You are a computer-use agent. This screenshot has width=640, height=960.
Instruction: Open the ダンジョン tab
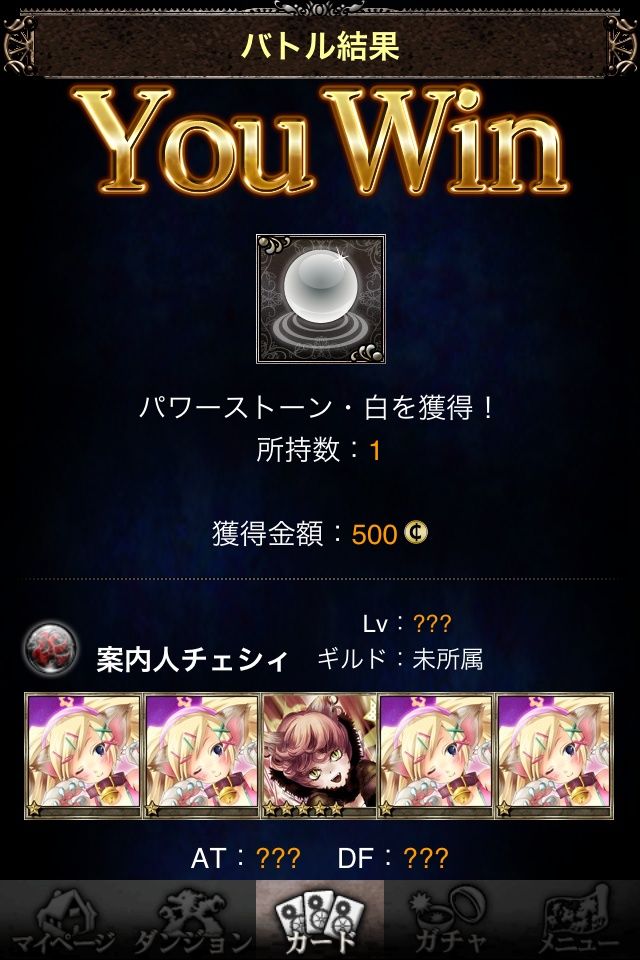click(x=192, y=920)
